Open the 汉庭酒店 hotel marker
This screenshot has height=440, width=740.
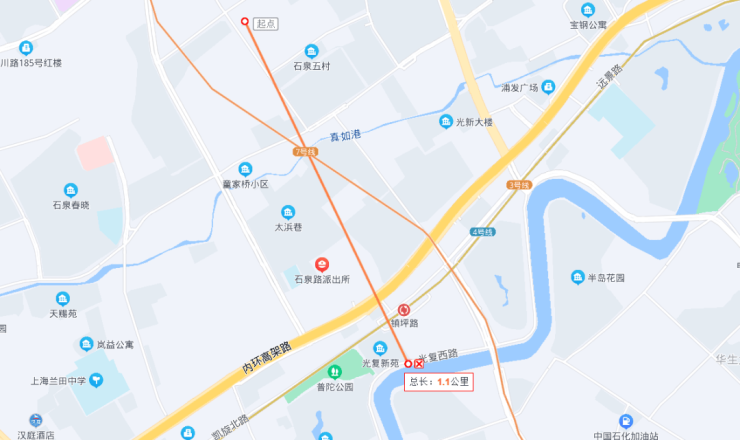tap(36, 421)
